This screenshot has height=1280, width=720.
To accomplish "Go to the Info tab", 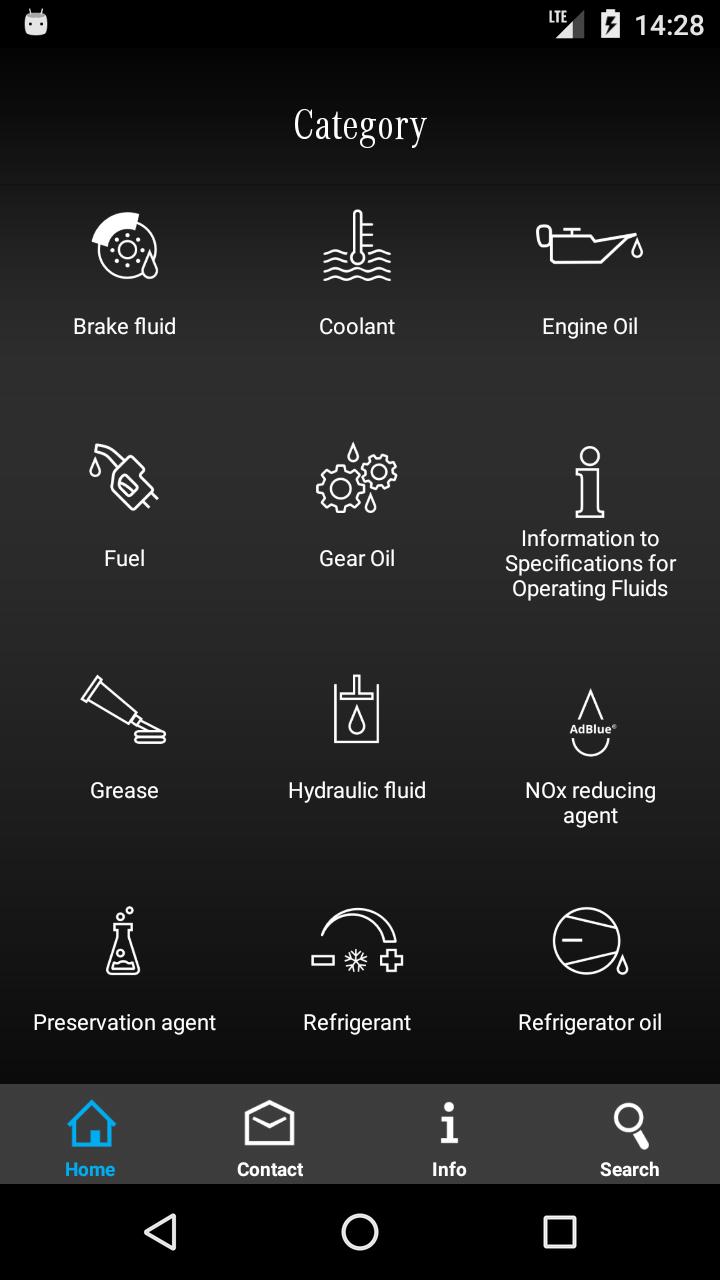I will [x=449, y=1136].
